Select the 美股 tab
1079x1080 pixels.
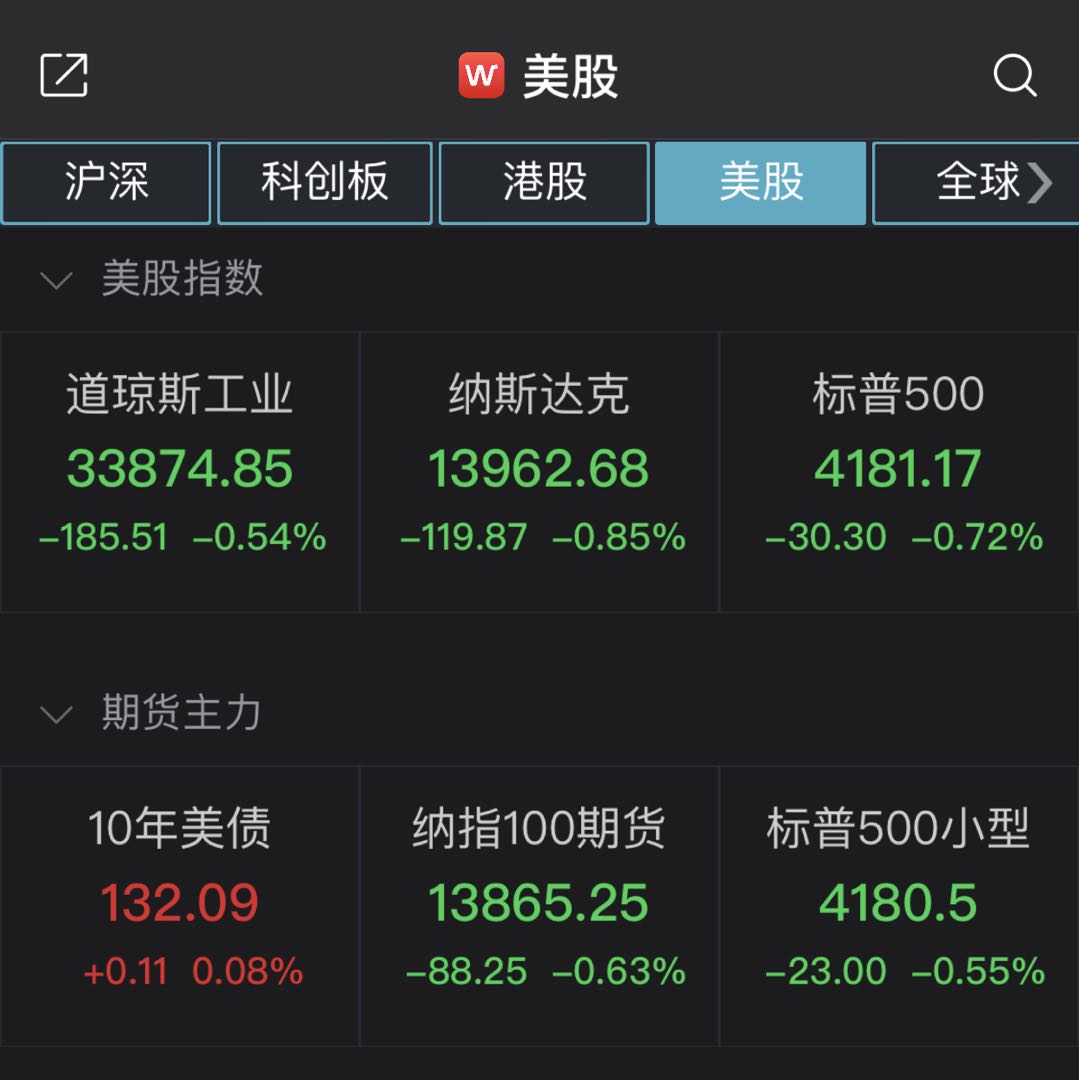760,183
